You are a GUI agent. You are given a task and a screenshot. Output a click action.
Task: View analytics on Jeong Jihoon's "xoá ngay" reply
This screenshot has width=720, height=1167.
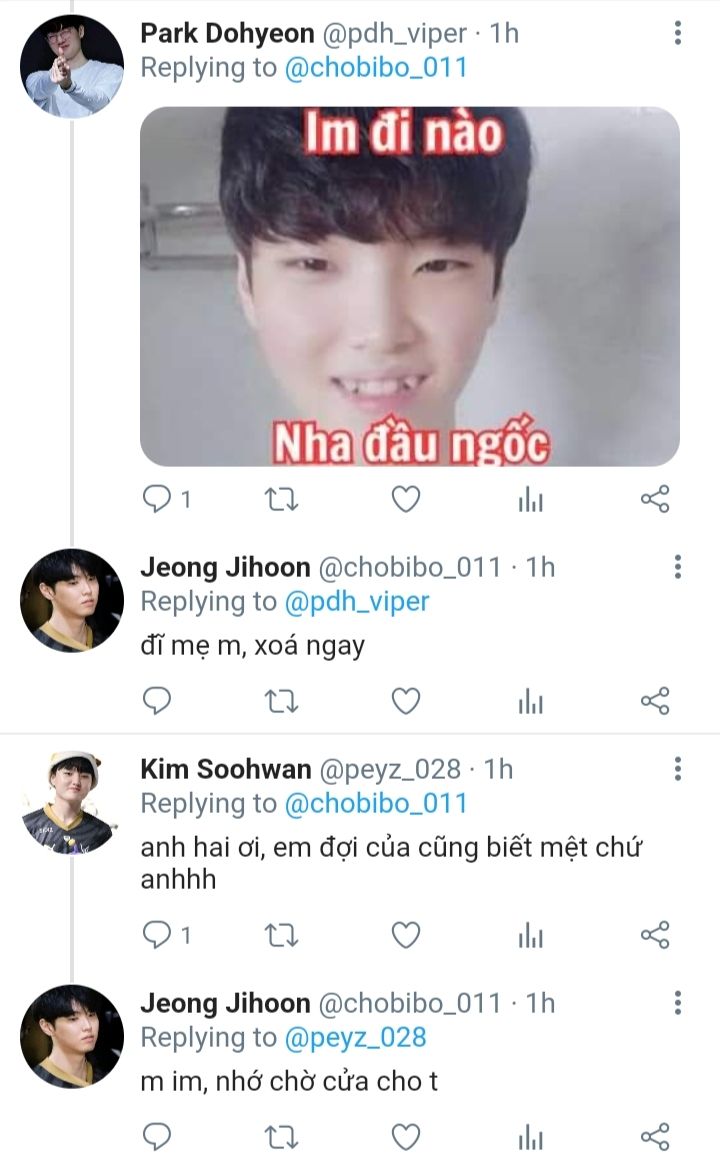tap(530, 701)
